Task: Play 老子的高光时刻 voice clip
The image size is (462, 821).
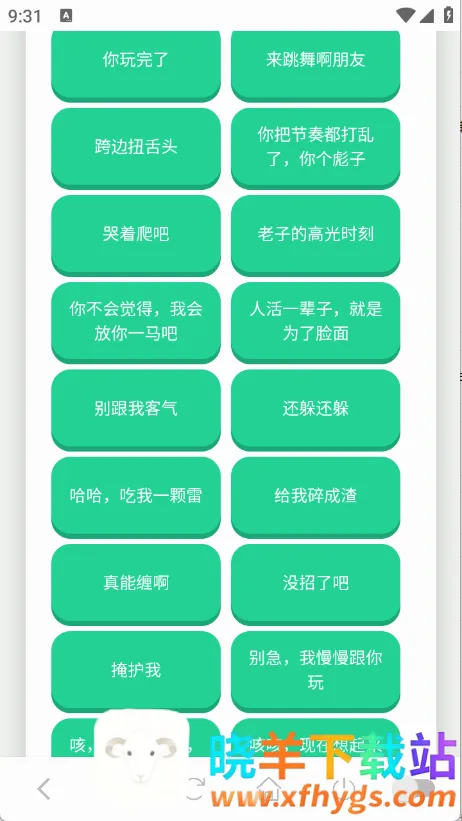Action: coord(315,235)
